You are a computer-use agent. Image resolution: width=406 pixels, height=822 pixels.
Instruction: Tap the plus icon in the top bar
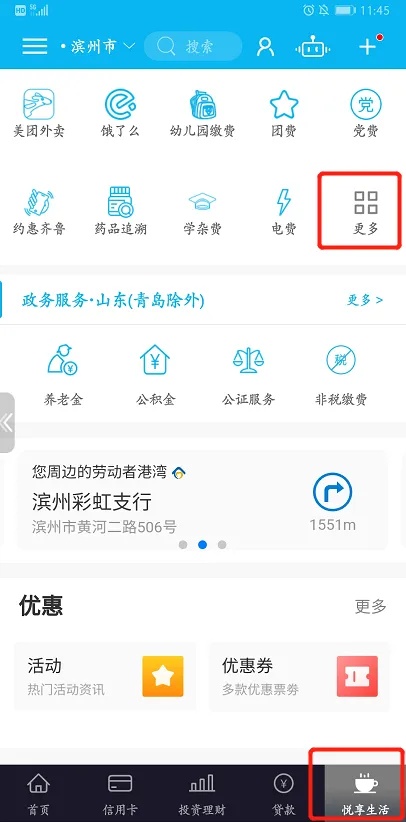pyautogui.click(x=368, y=46)
